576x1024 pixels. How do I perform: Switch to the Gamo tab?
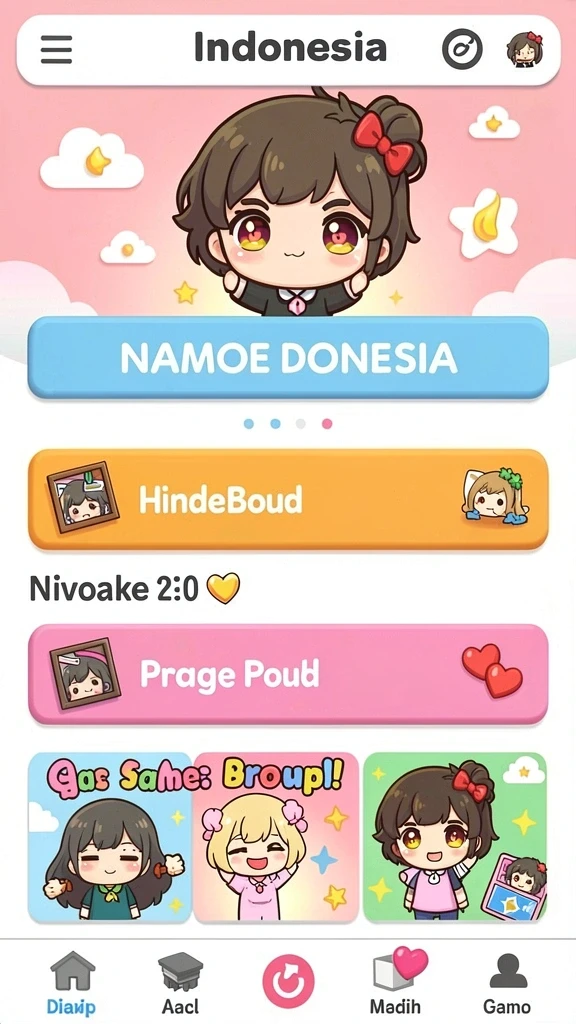click(507, 984)
